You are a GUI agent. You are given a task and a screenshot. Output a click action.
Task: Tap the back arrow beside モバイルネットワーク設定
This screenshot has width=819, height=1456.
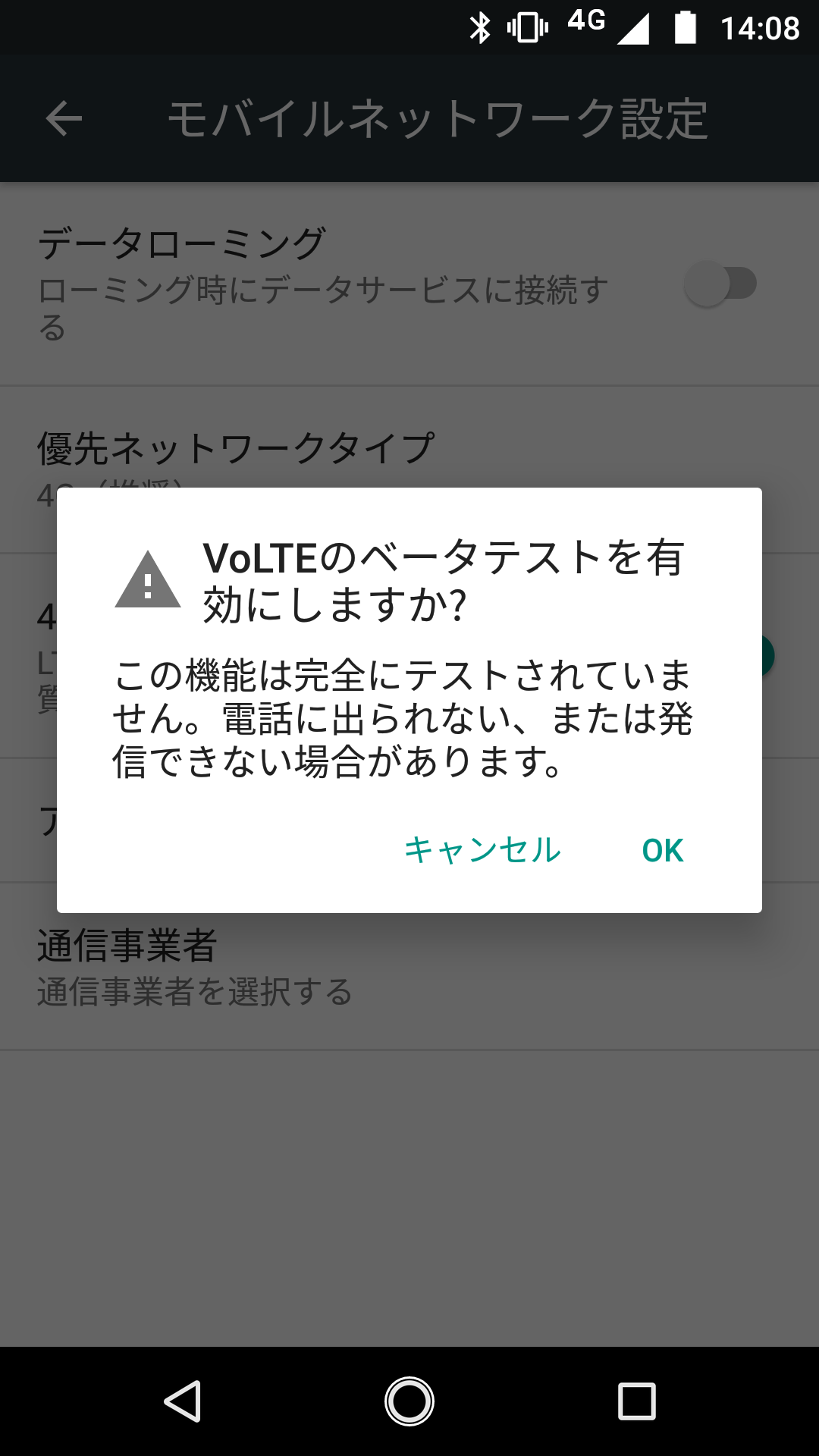64,118
